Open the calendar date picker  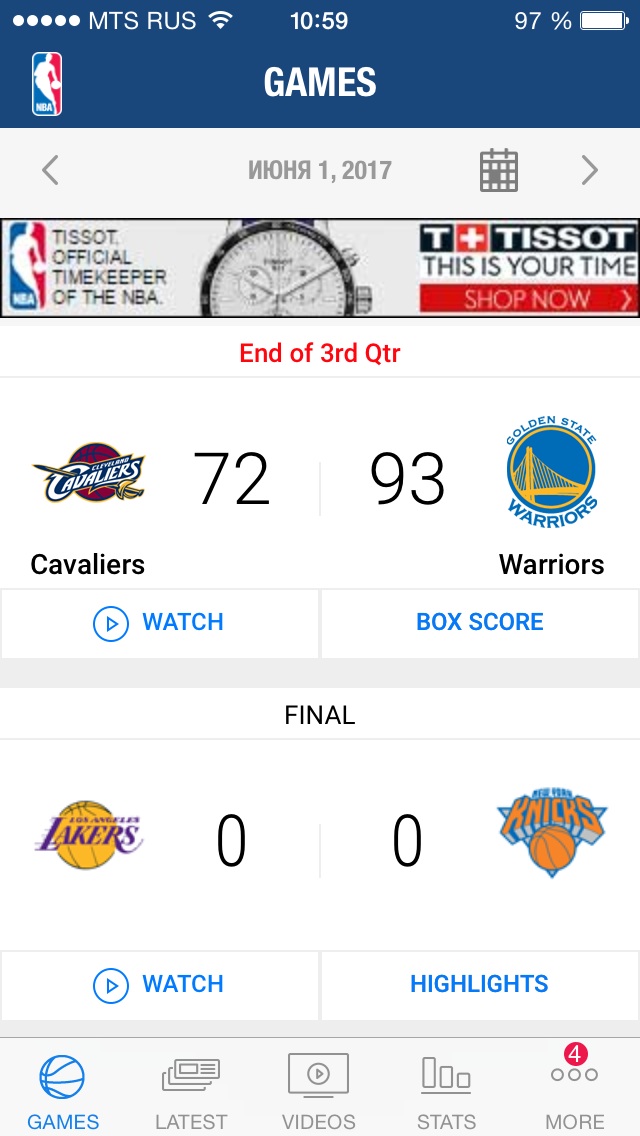[499, 171]
